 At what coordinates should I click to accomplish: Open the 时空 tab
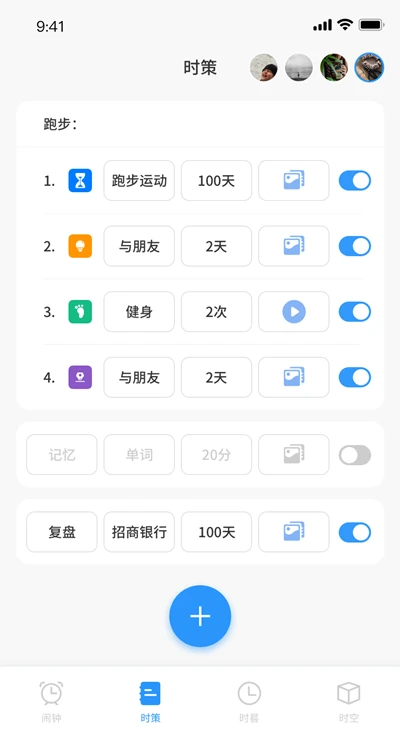(348, 702)
